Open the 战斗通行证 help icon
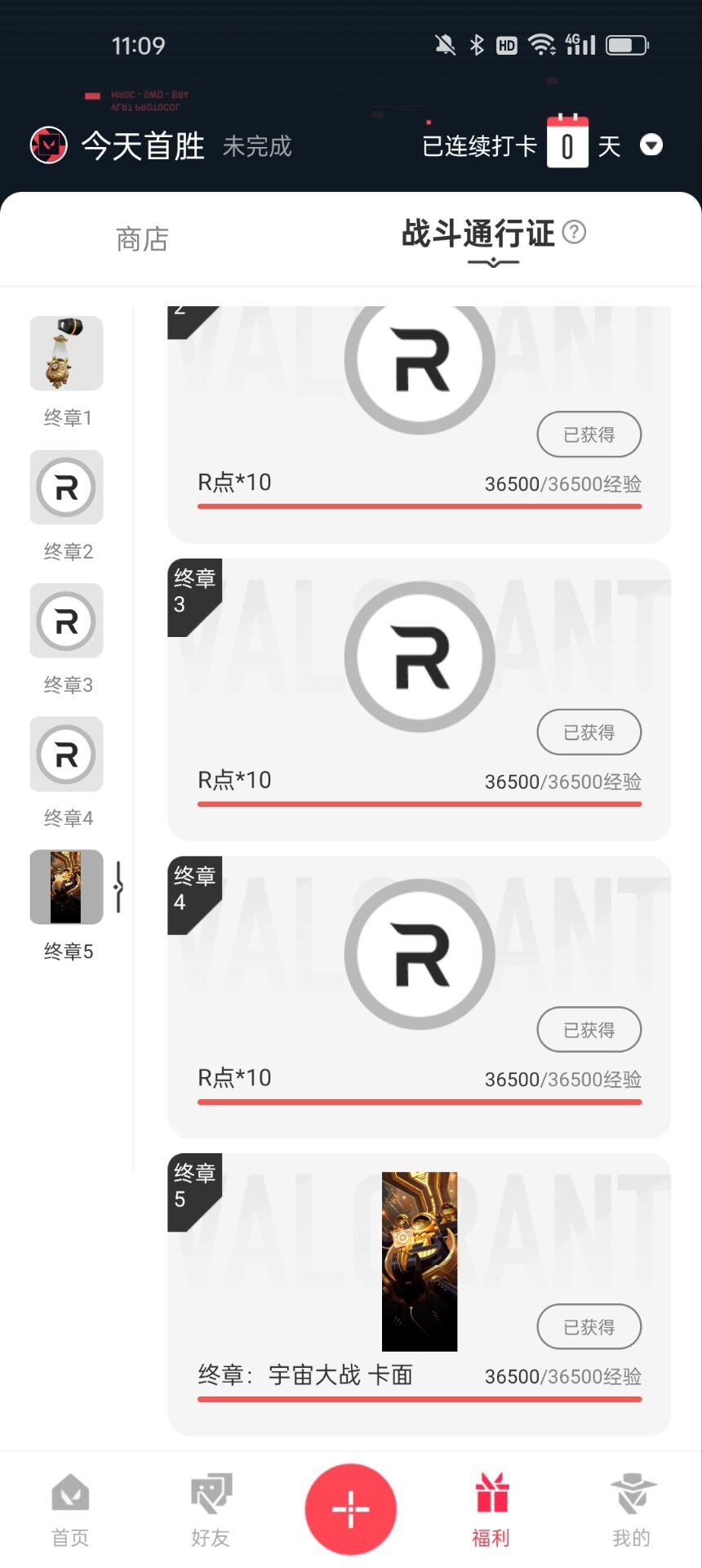 [x=575, y=233]
